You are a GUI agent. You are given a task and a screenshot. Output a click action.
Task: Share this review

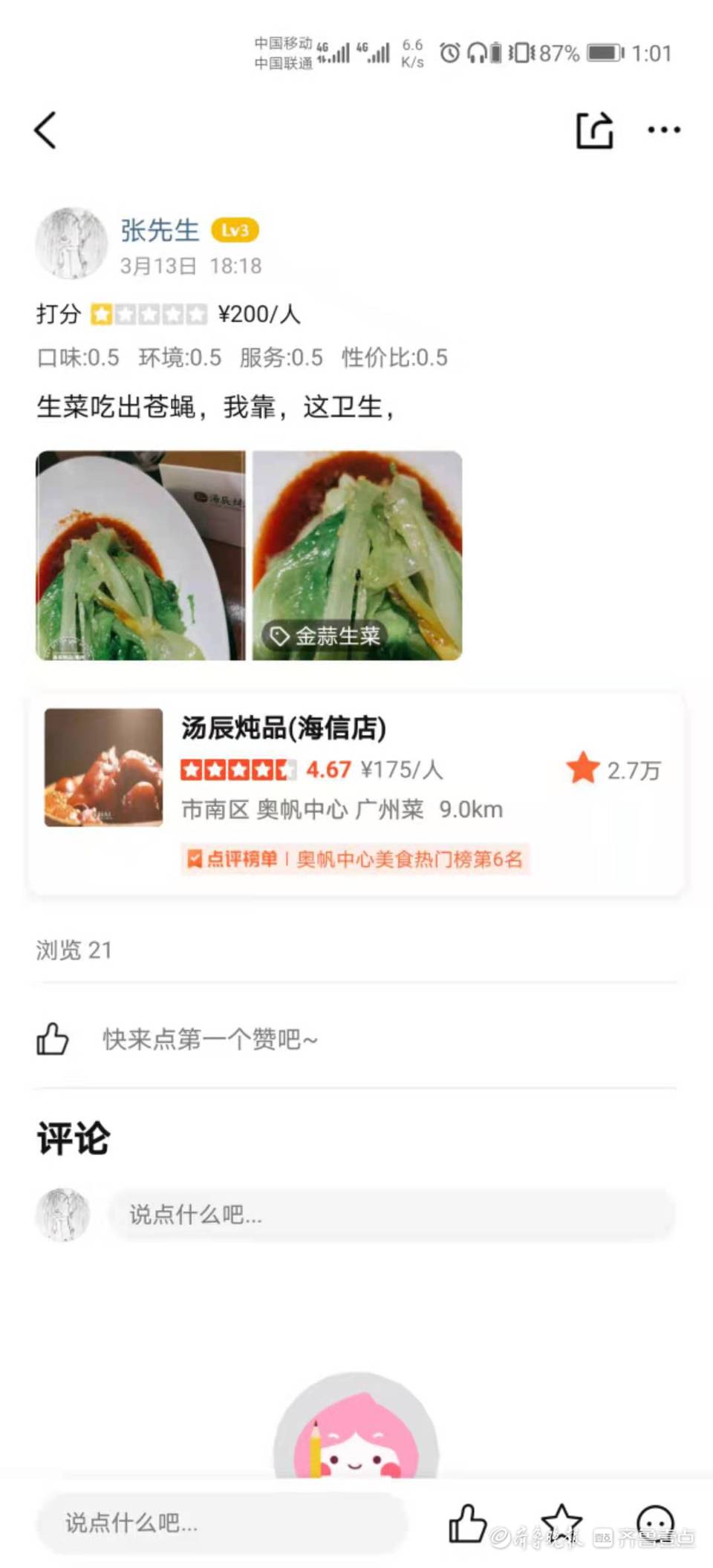pyautogui.click(x=594, y=131)
